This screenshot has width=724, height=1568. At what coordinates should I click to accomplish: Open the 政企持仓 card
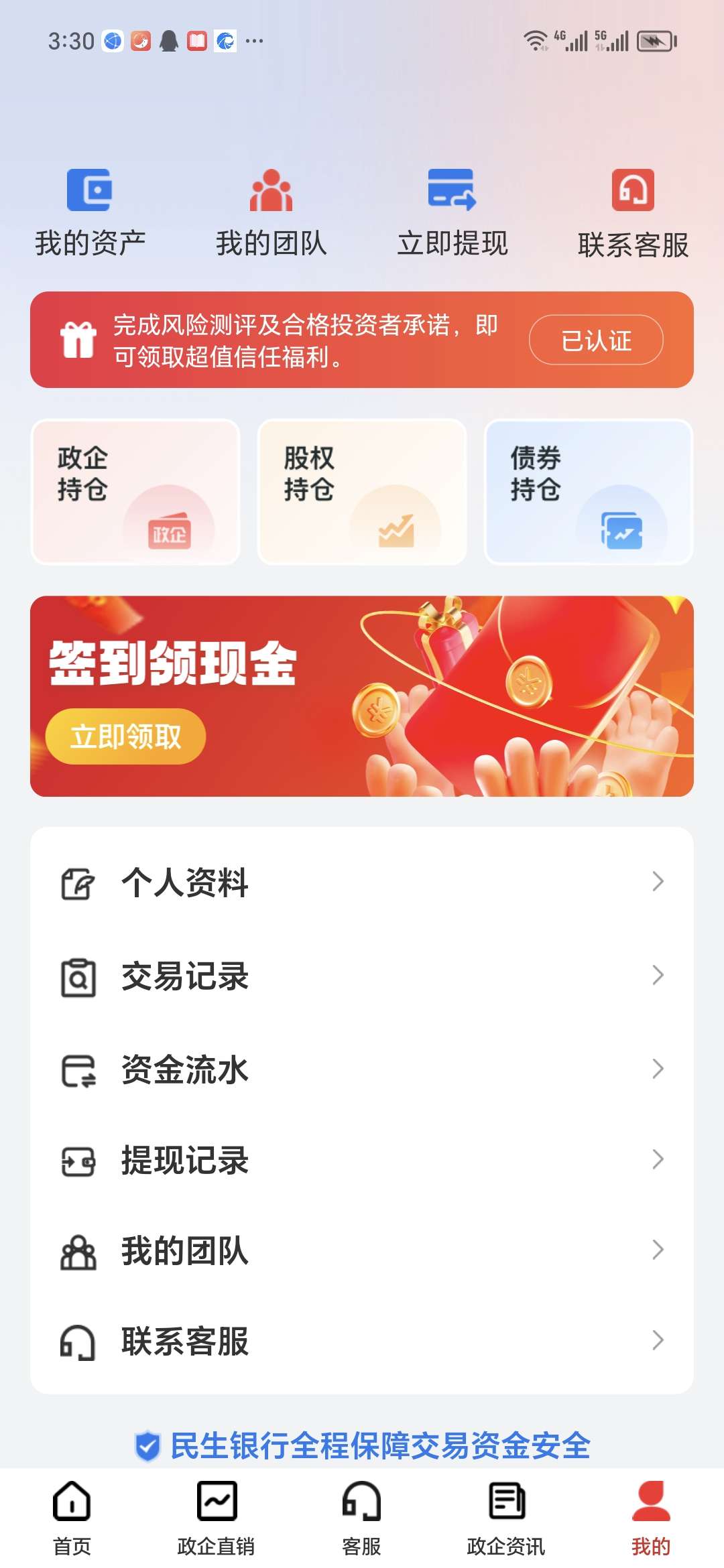(x=135, y=492)
